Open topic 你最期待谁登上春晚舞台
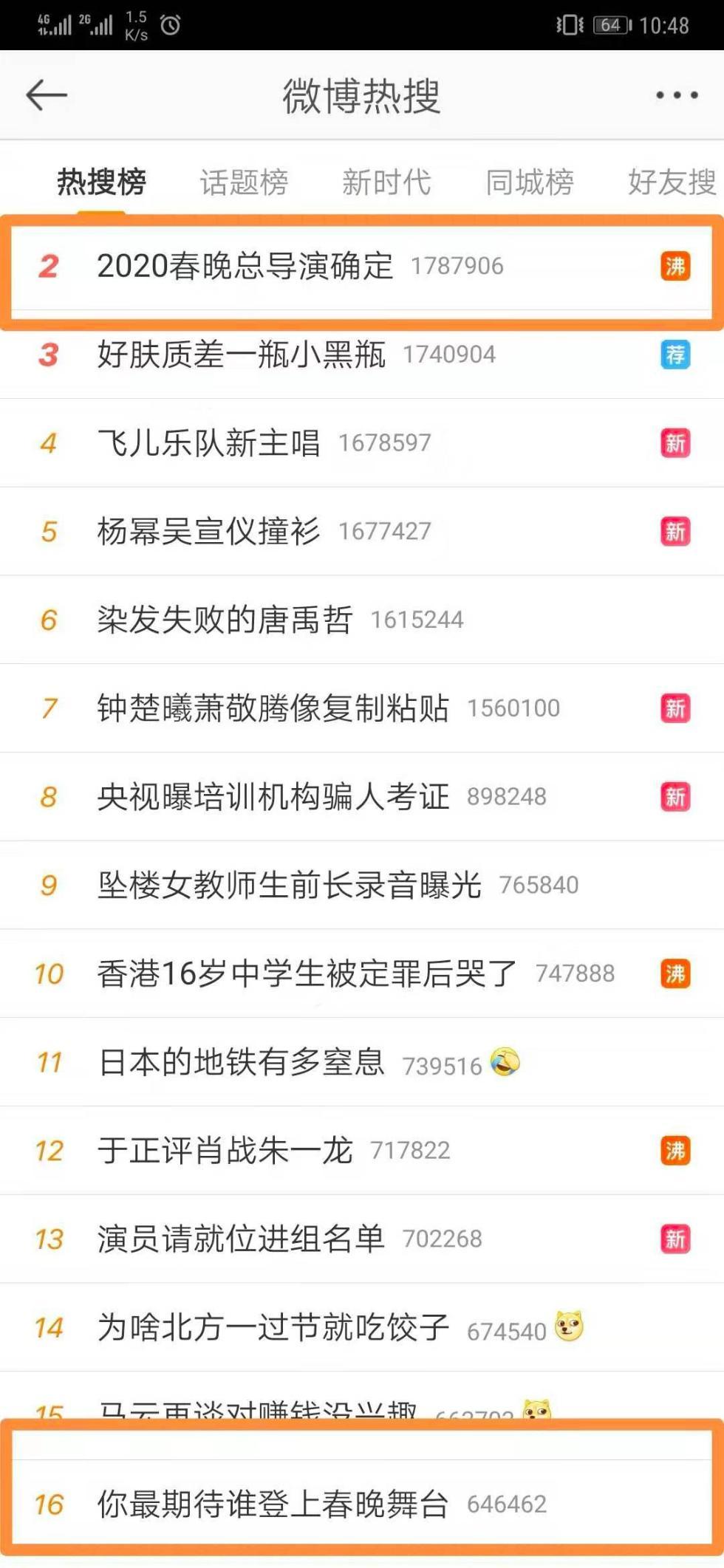This screenshot has width=724, height=1568. [273, 1504]
